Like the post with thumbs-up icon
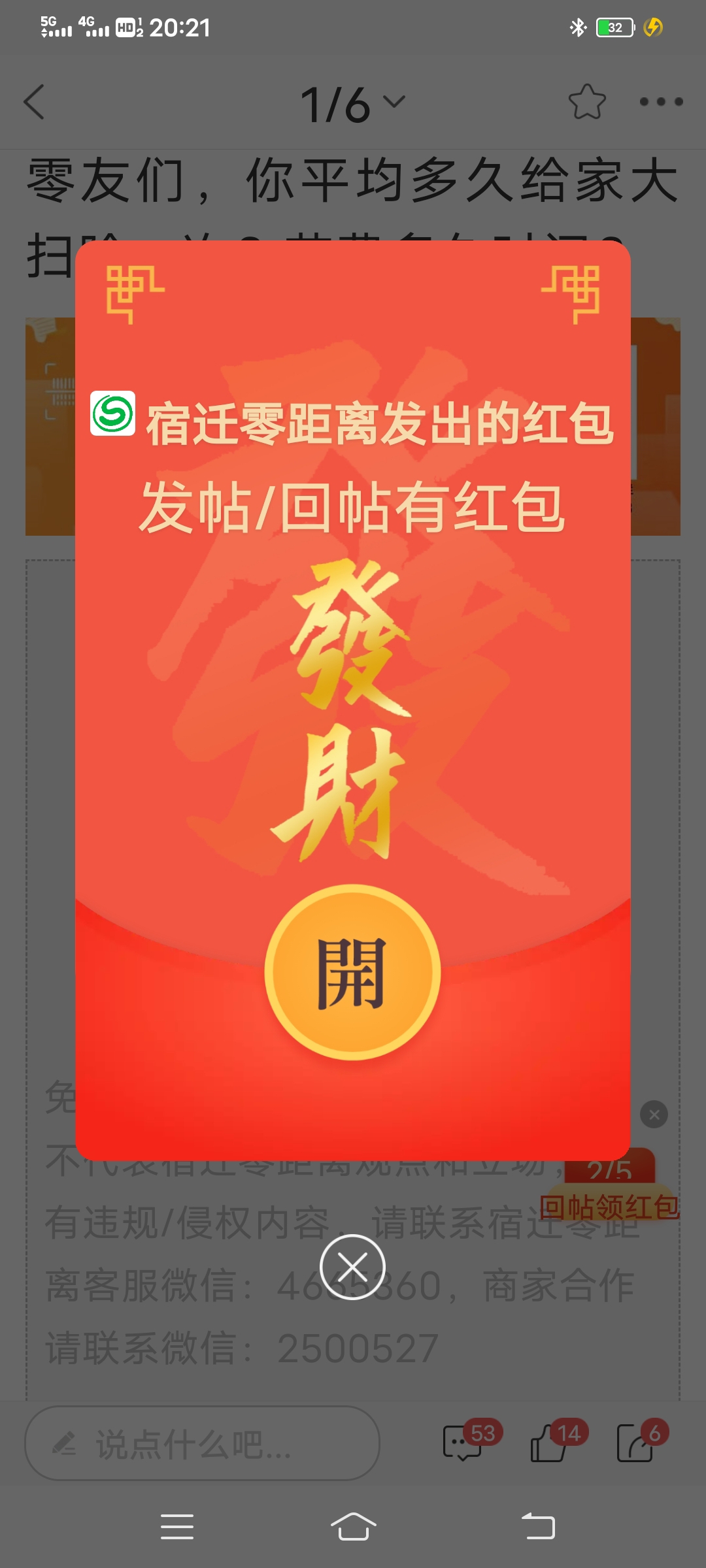706x1568 pixels. tap(549, 1444)
